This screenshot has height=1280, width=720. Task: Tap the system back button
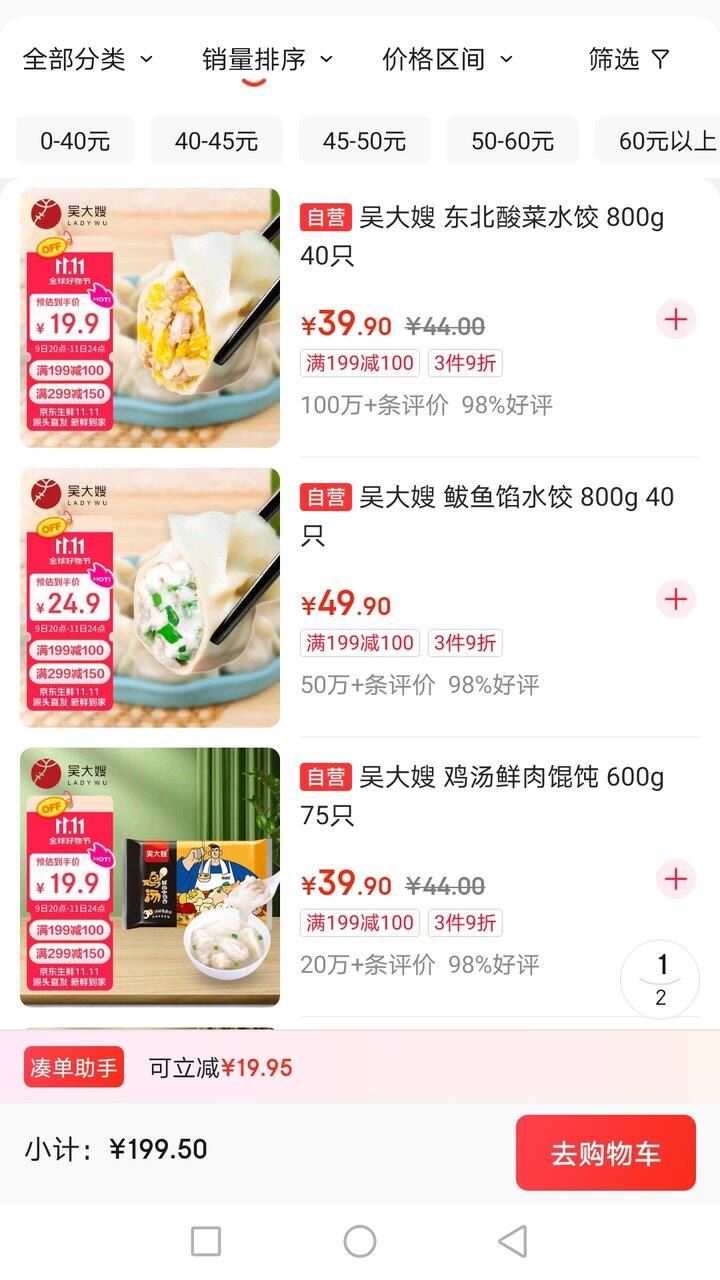pyautogui.click(x=512, y=1241)
